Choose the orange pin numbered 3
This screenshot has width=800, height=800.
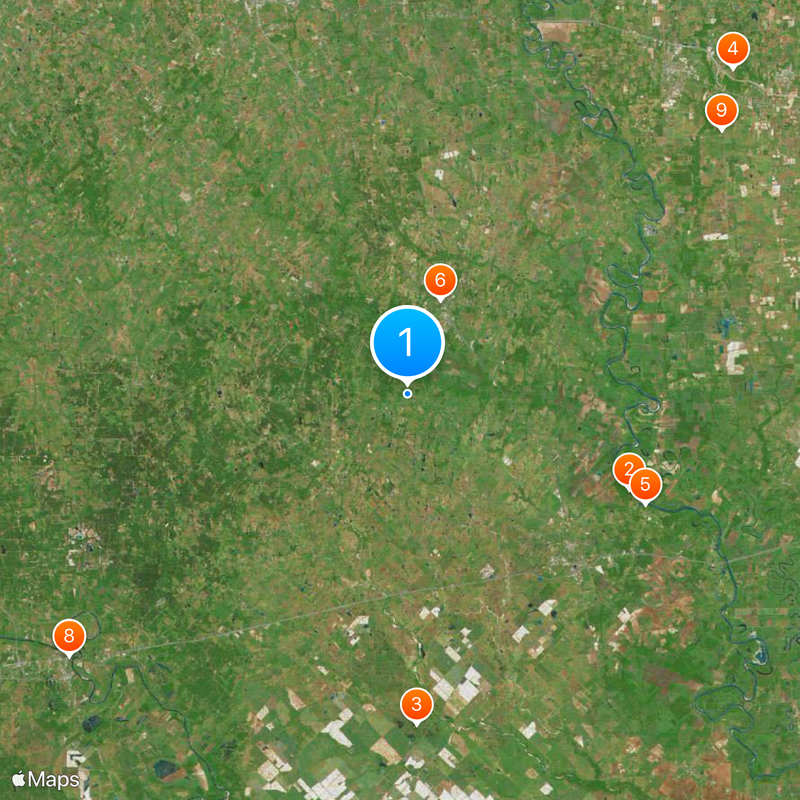click(x=416, y=704)
